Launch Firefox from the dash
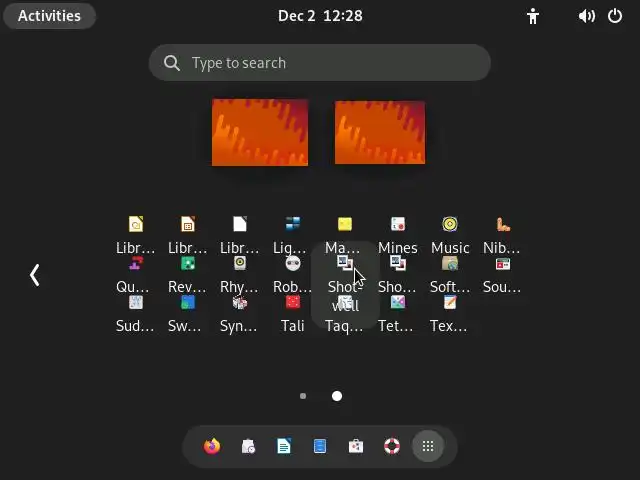The width and height of the screenshot is (640, 480). tap(212, 446)
